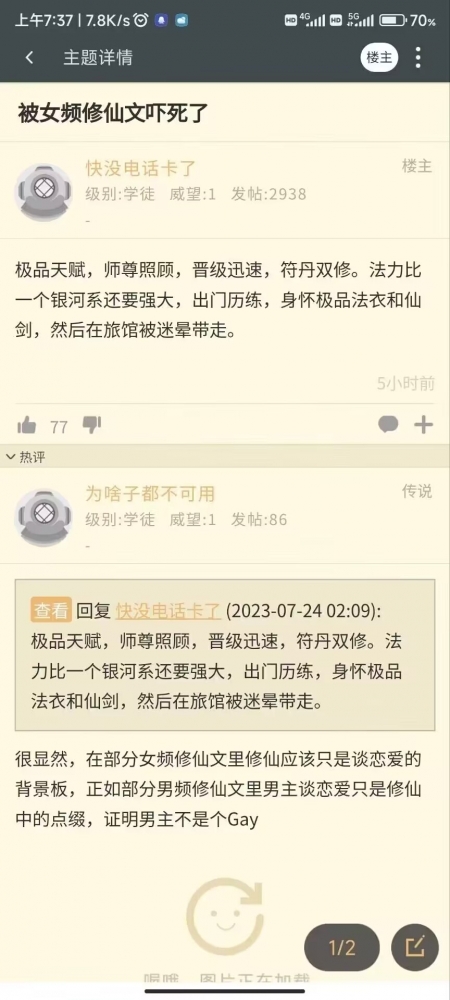Compose a new reply with the edit button
The height and width of the screenshot is (1000, 450).
pos(415,948)
